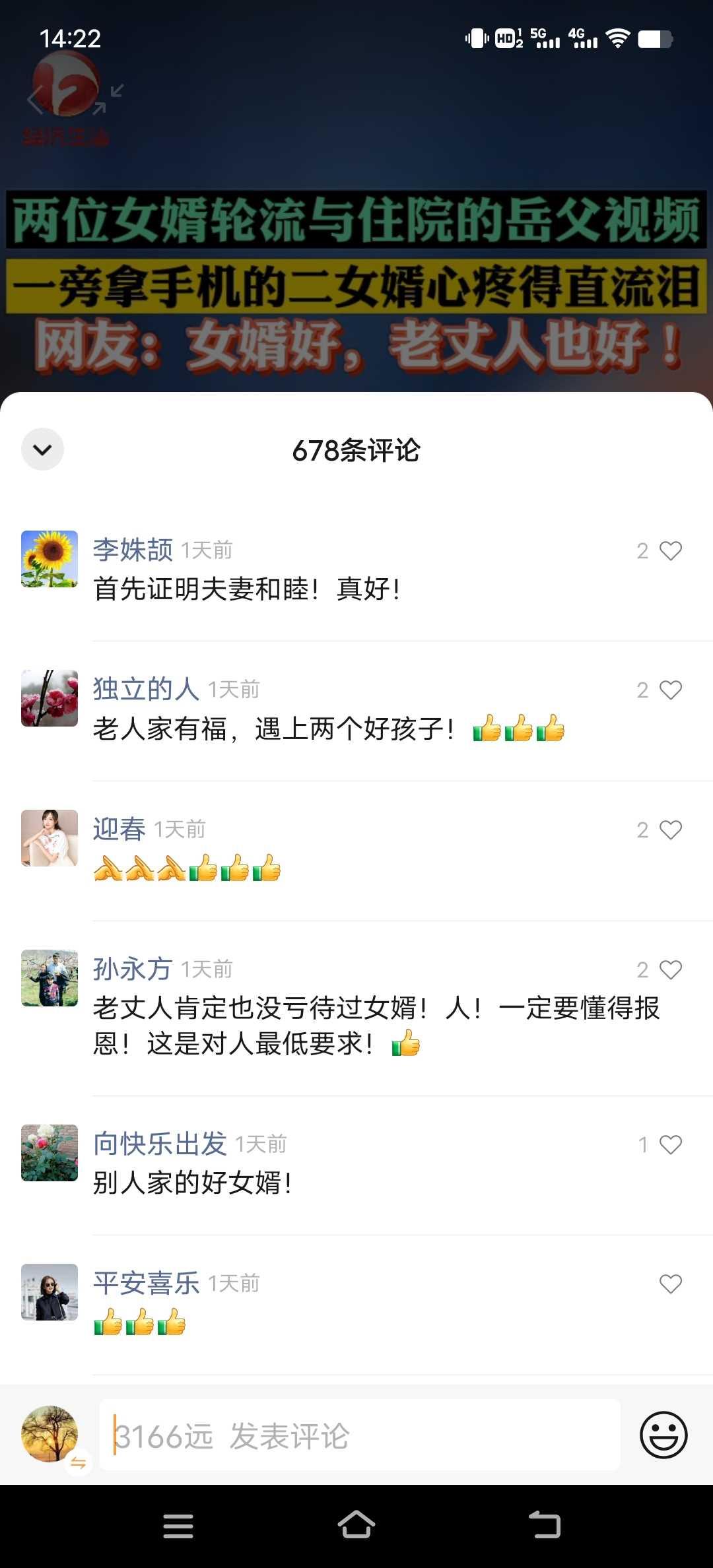Go back from the video
This screenshot has height=1568, width=713.
coord(34,100)
